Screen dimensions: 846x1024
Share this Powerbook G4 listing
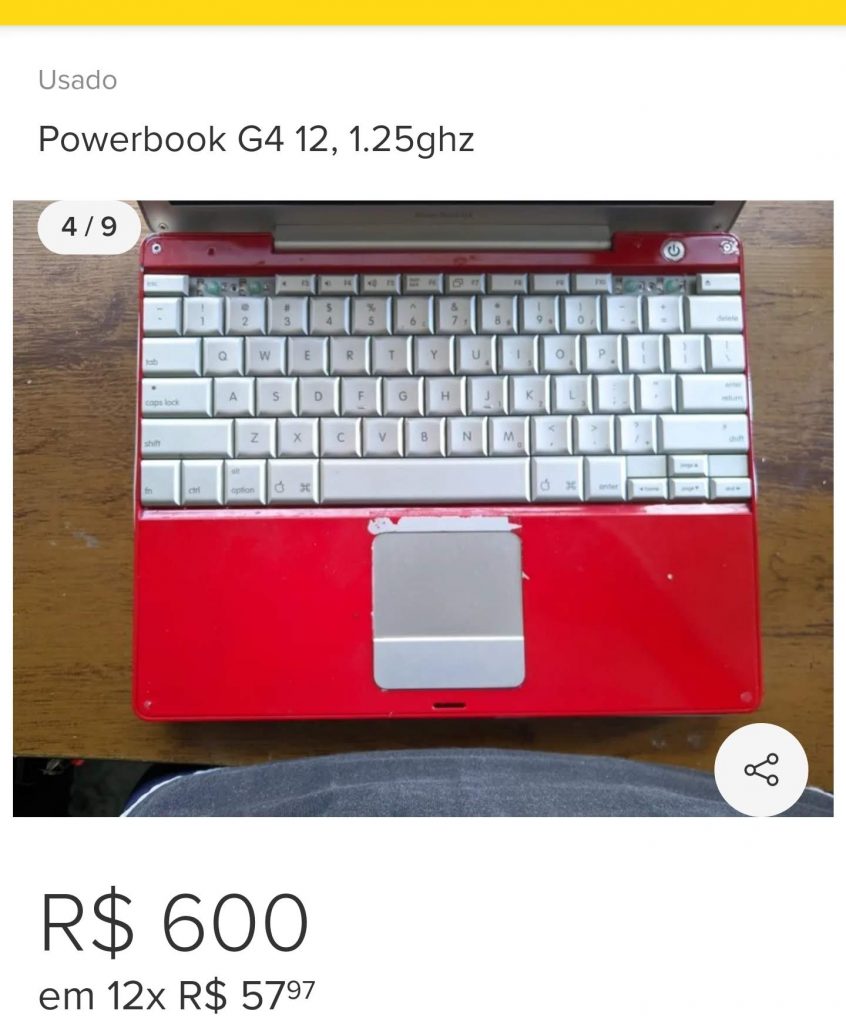[761, 770]
